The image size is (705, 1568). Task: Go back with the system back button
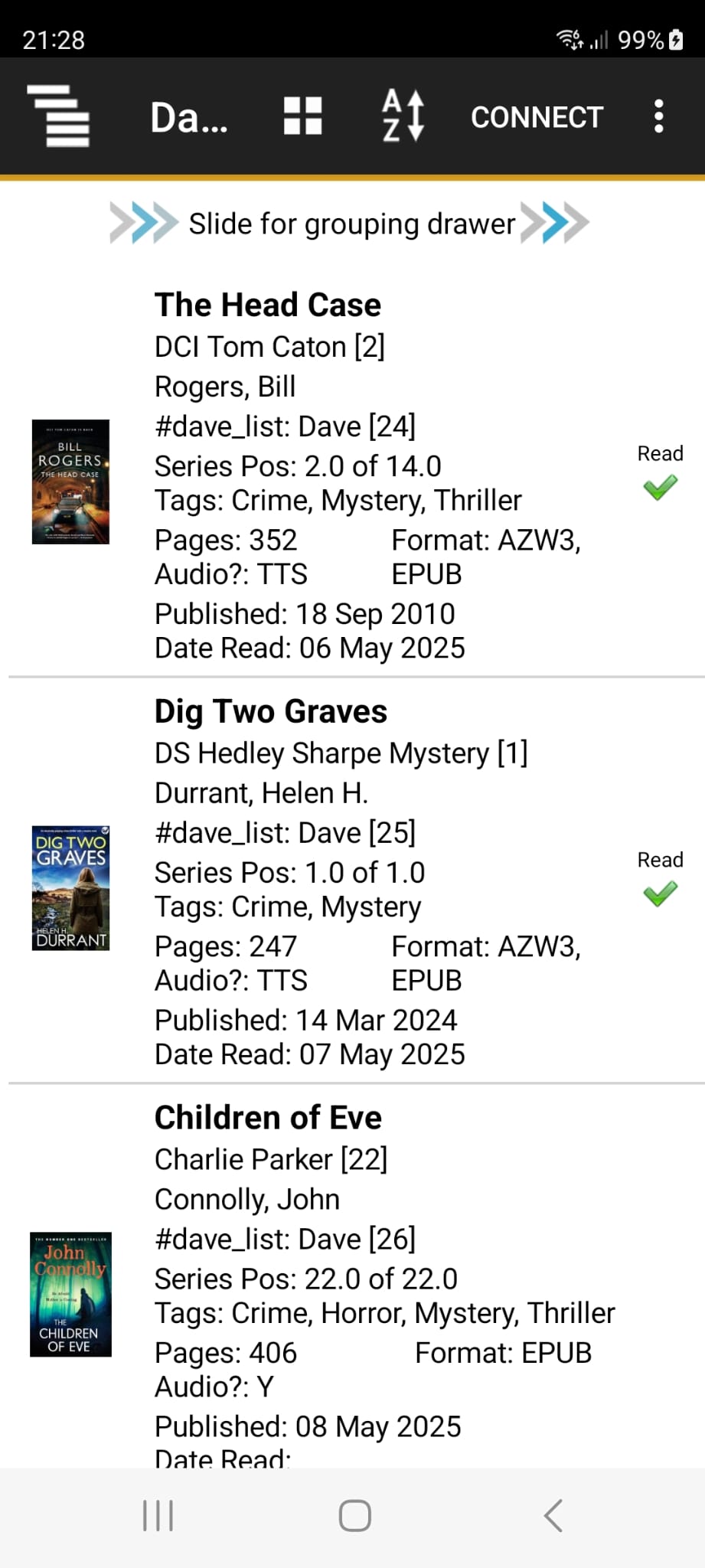(553, 1515)
